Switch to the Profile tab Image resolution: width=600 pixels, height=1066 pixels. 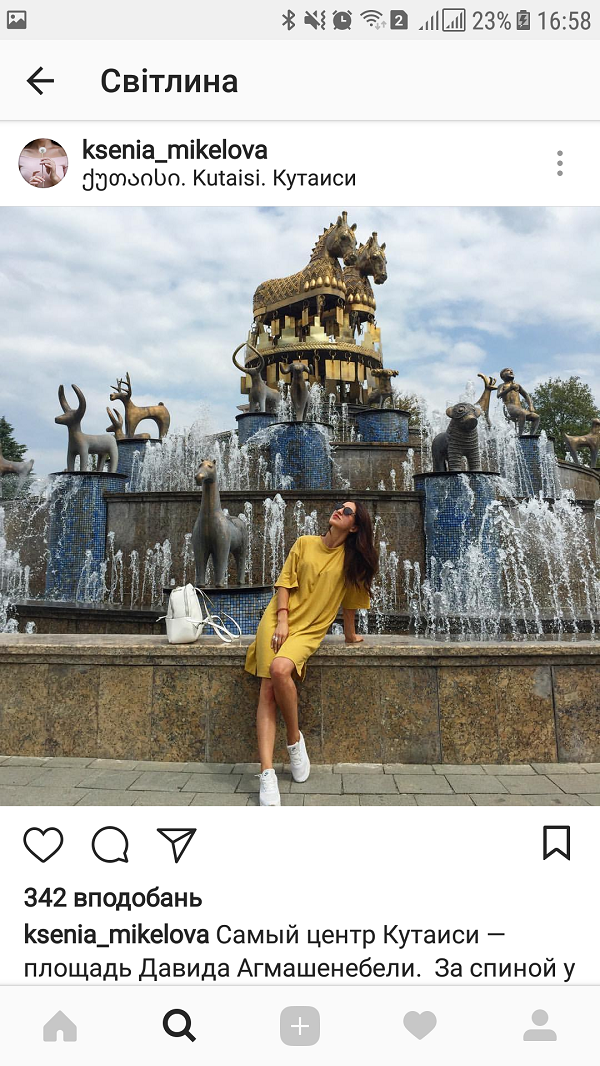(540, 1026)
